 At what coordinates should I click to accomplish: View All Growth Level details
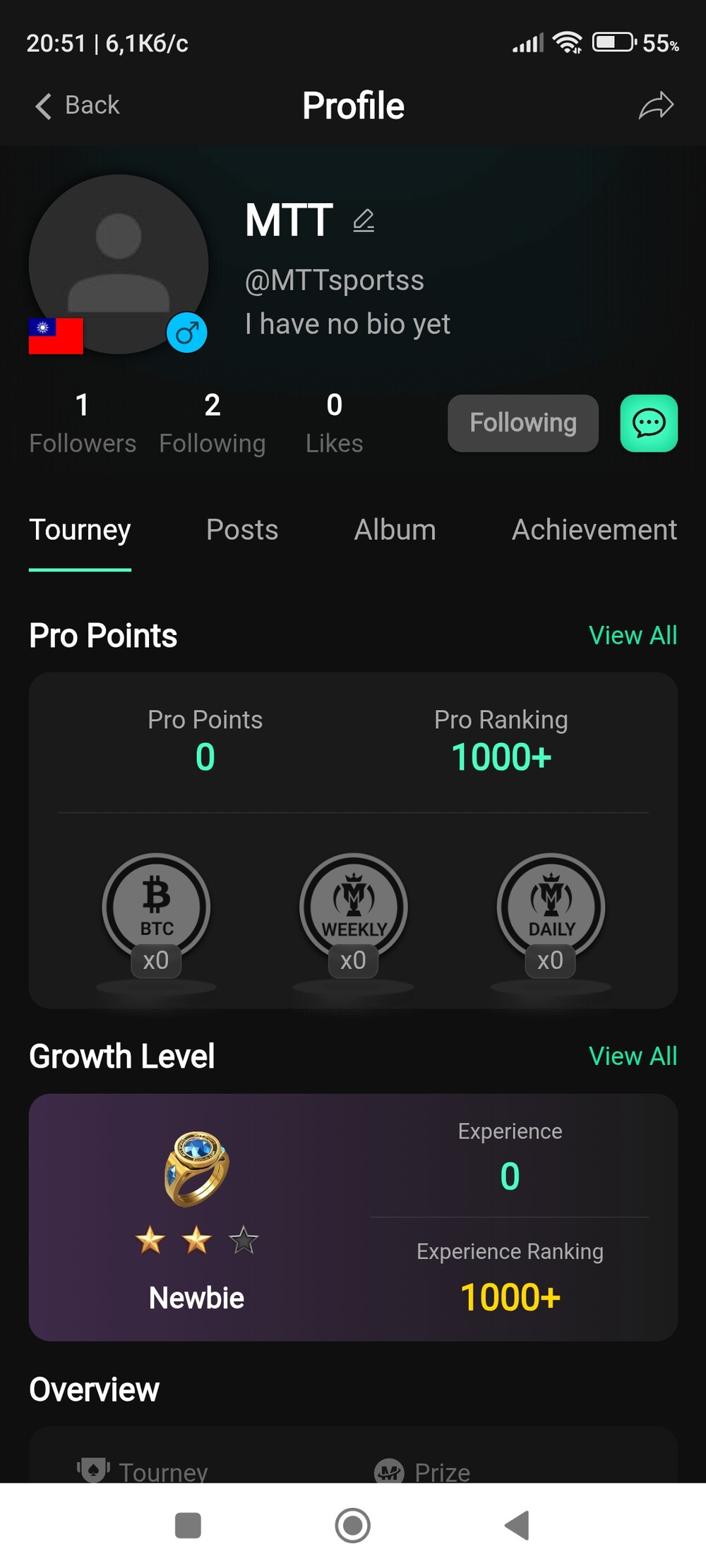(x=633, y=1056)
